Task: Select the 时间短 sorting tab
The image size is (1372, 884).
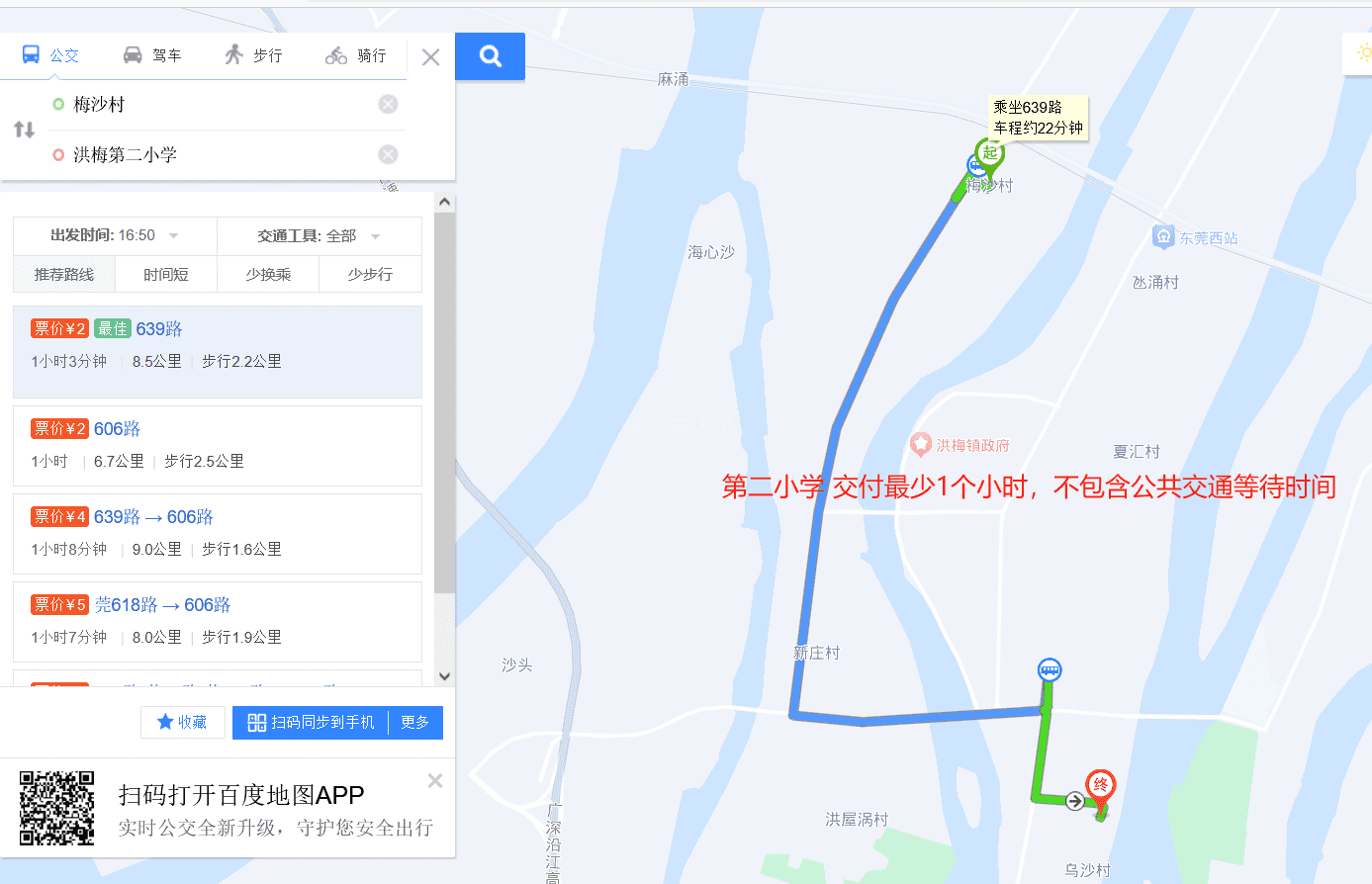Action: pyautogui.click(x=165, y=274)
